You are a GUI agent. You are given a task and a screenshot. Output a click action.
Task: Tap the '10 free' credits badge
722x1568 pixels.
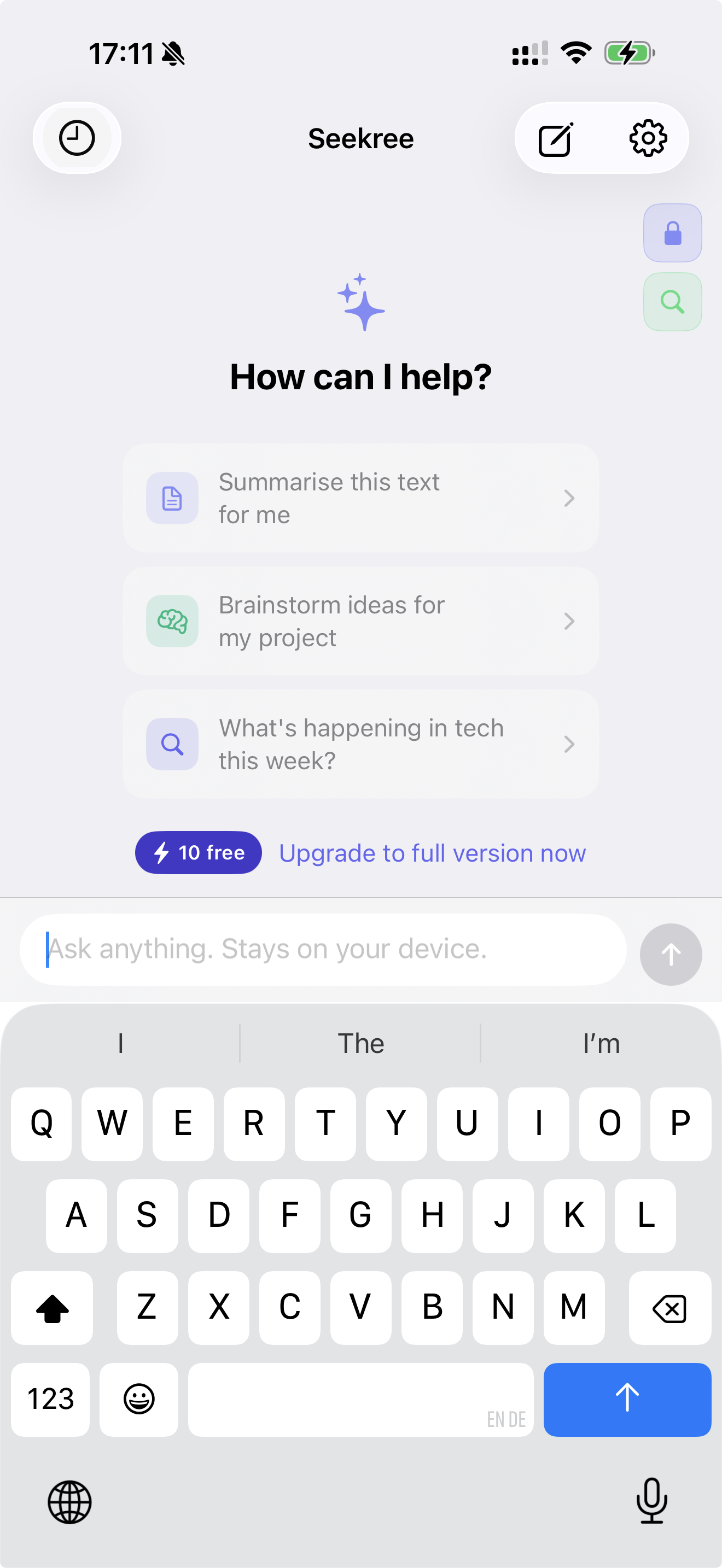point(198,853)
